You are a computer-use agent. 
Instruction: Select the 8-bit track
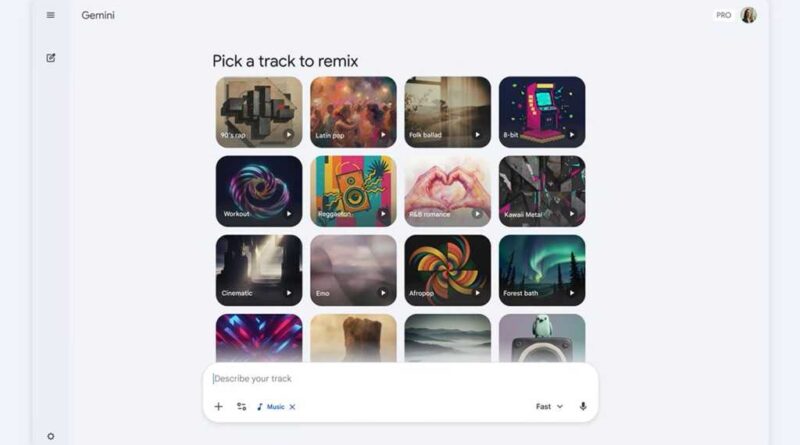pyautogui.click(x=542, y=112)
